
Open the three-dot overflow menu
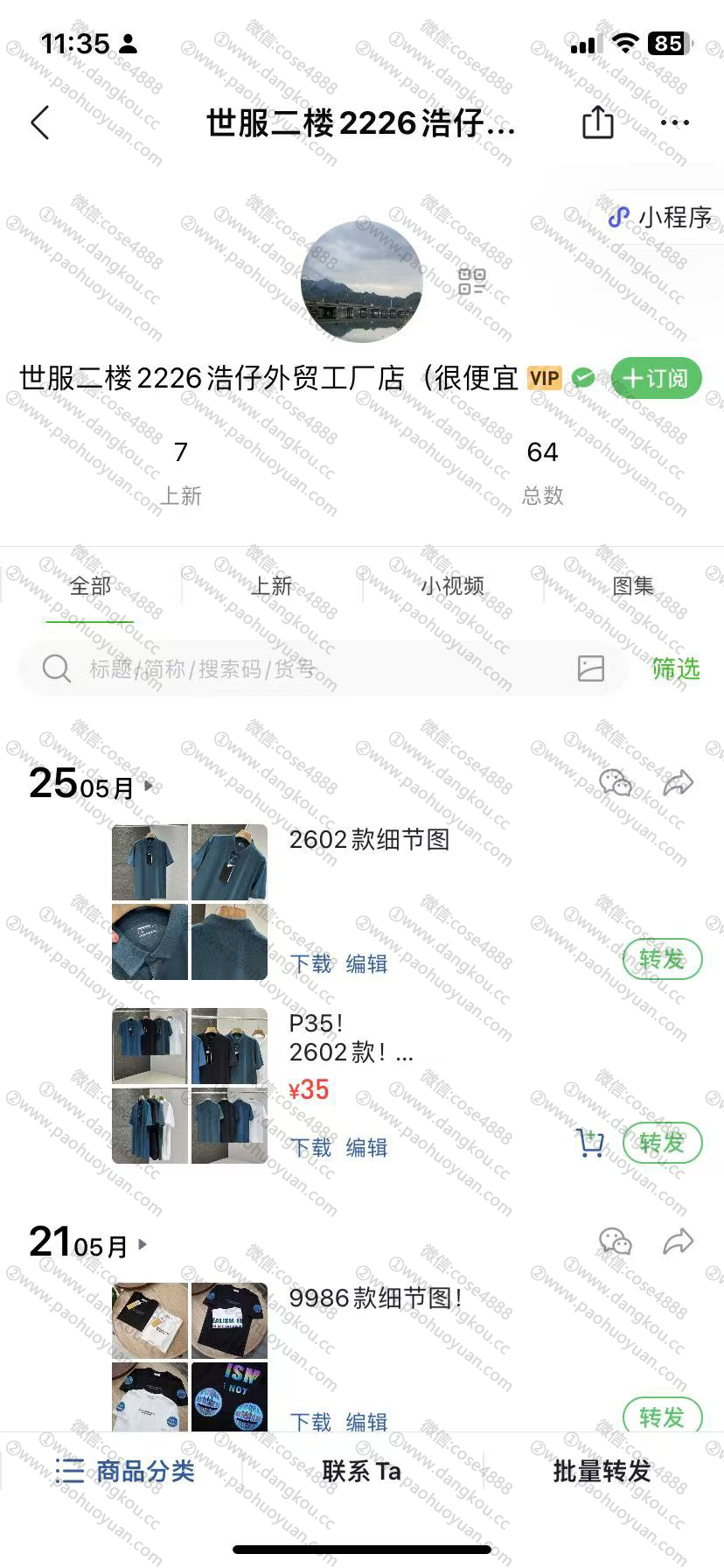674,122
